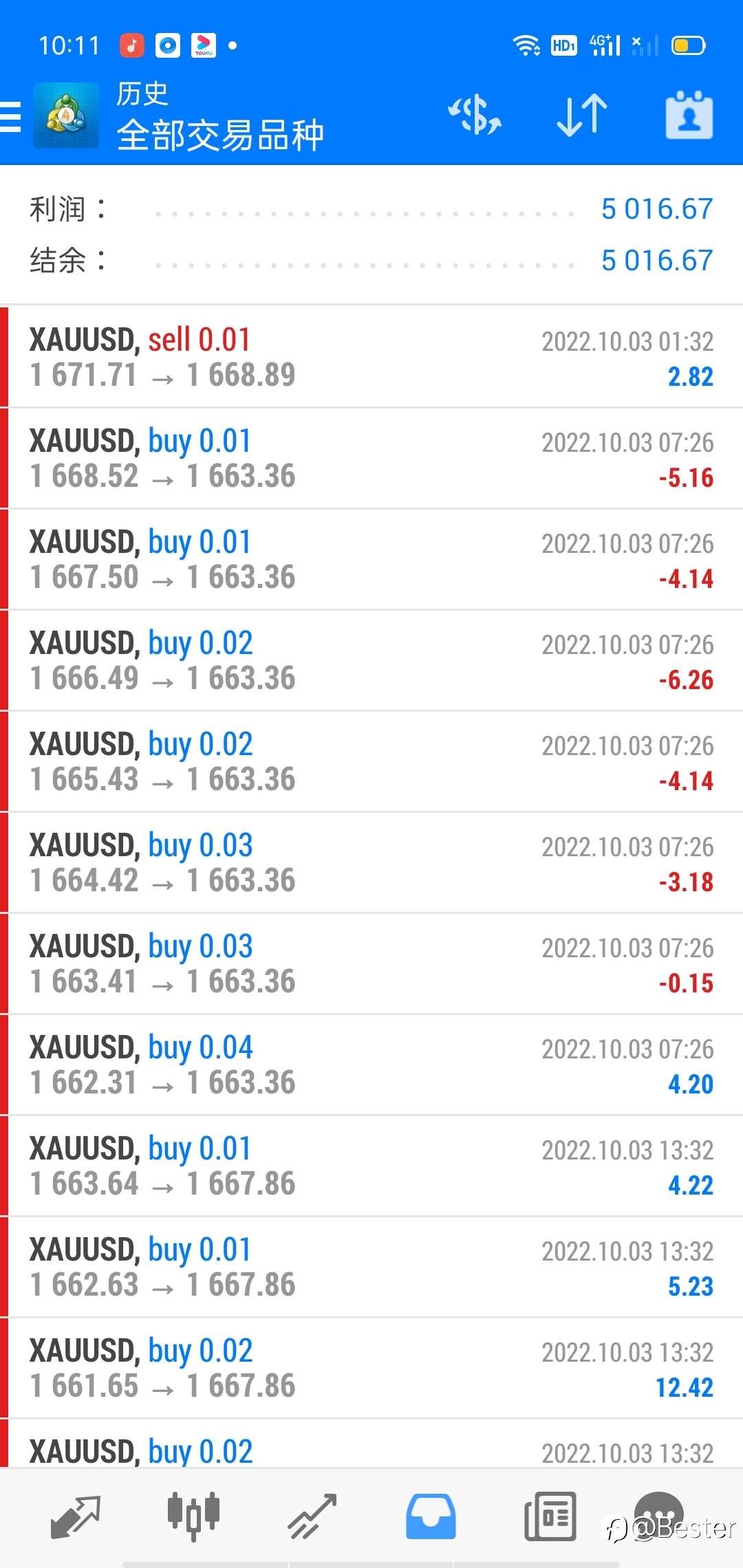
Task: Open the symbol filter dollar icon
Action: point(475,115)
